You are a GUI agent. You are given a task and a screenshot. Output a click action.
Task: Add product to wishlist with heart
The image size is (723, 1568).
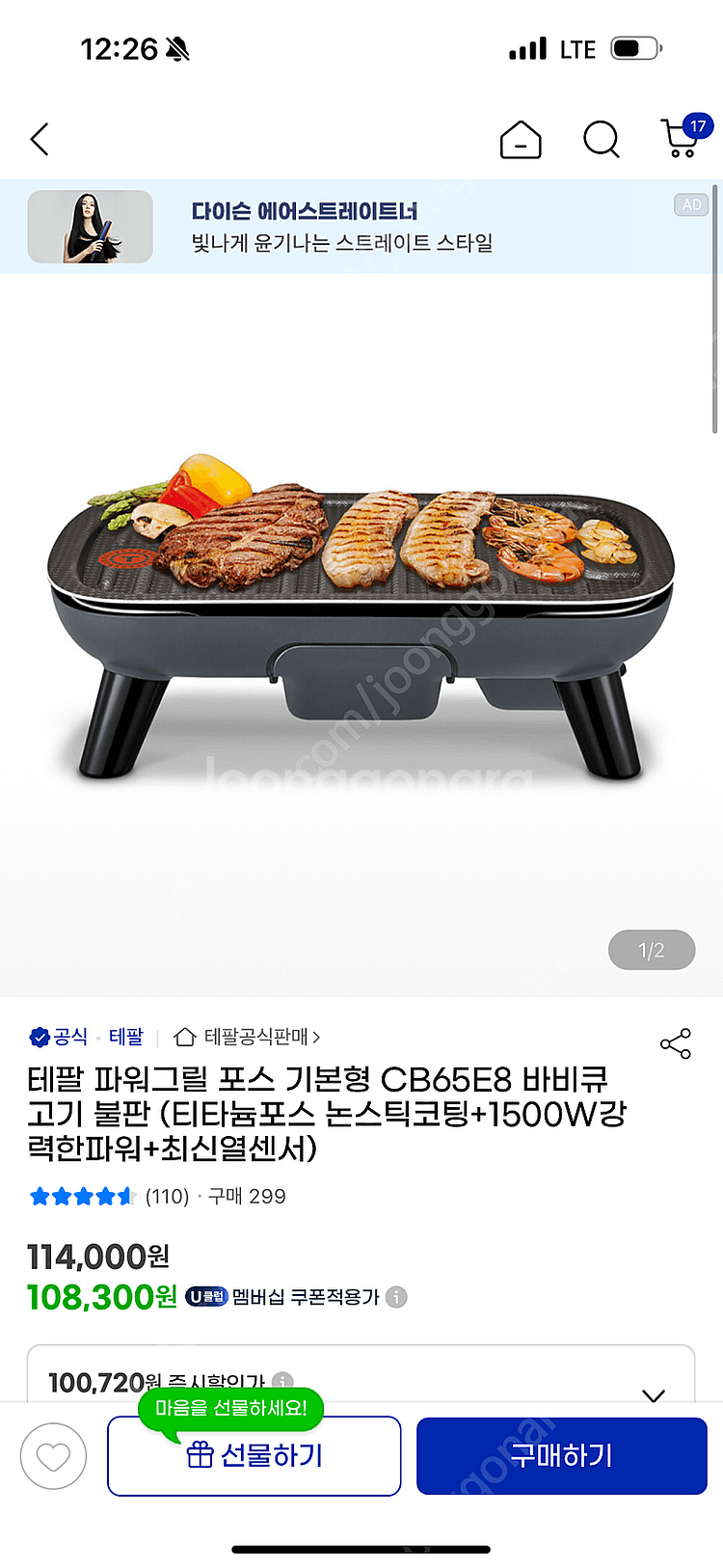click(54, 1456)
